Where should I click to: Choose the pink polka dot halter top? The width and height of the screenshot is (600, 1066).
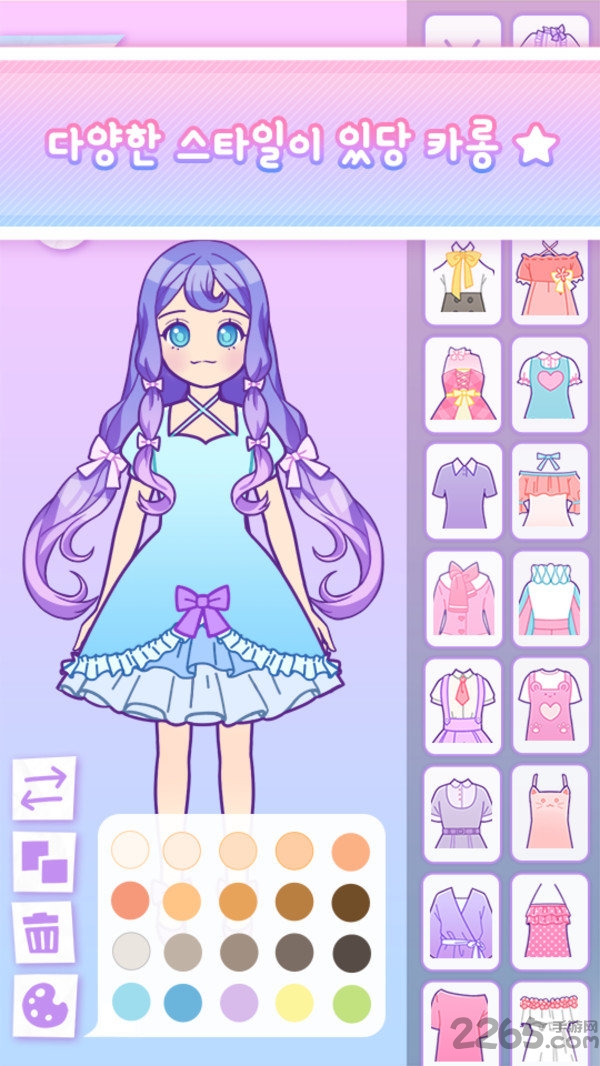pos(550,921)
